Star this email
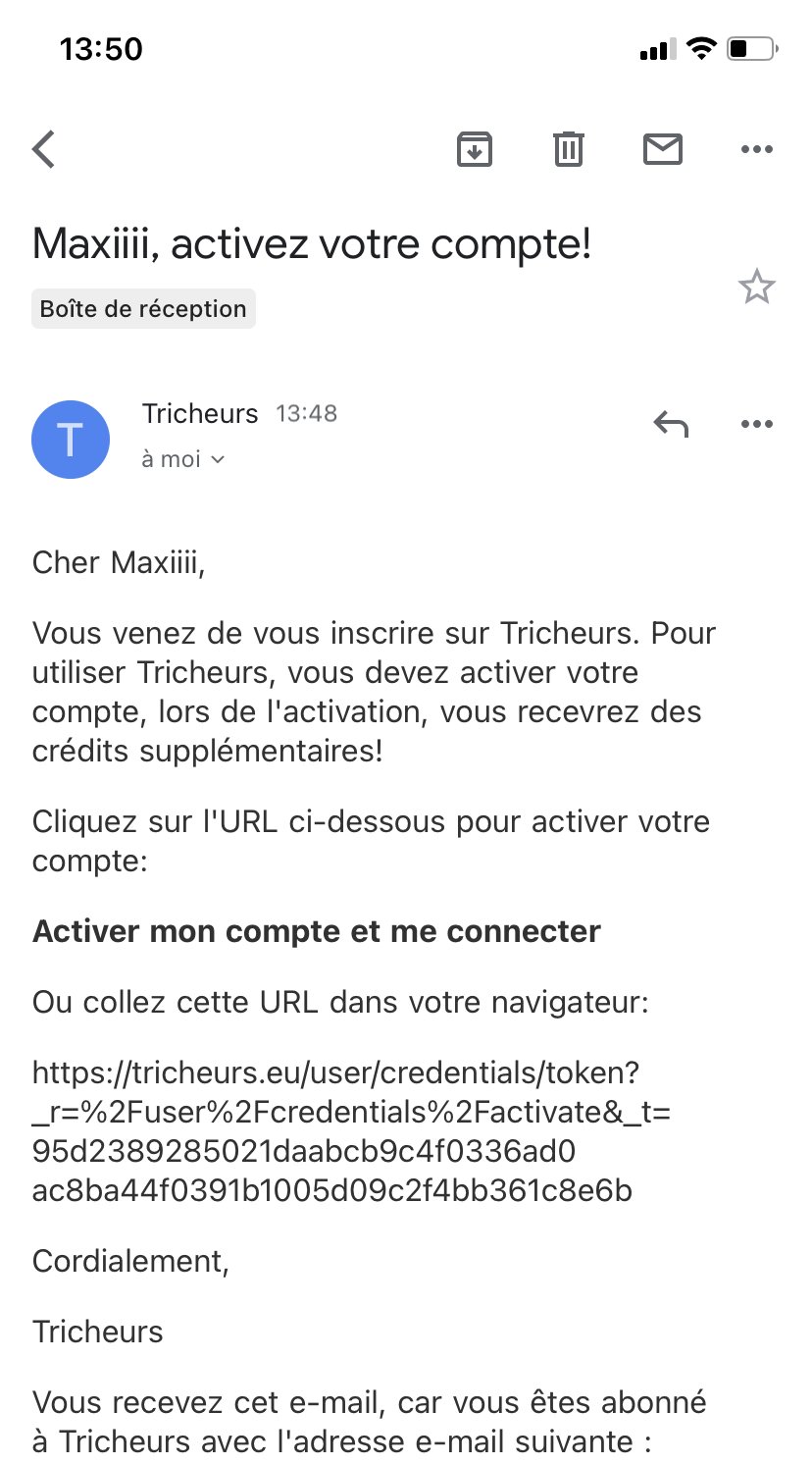812x1464 pixels. tap(756, 288)
